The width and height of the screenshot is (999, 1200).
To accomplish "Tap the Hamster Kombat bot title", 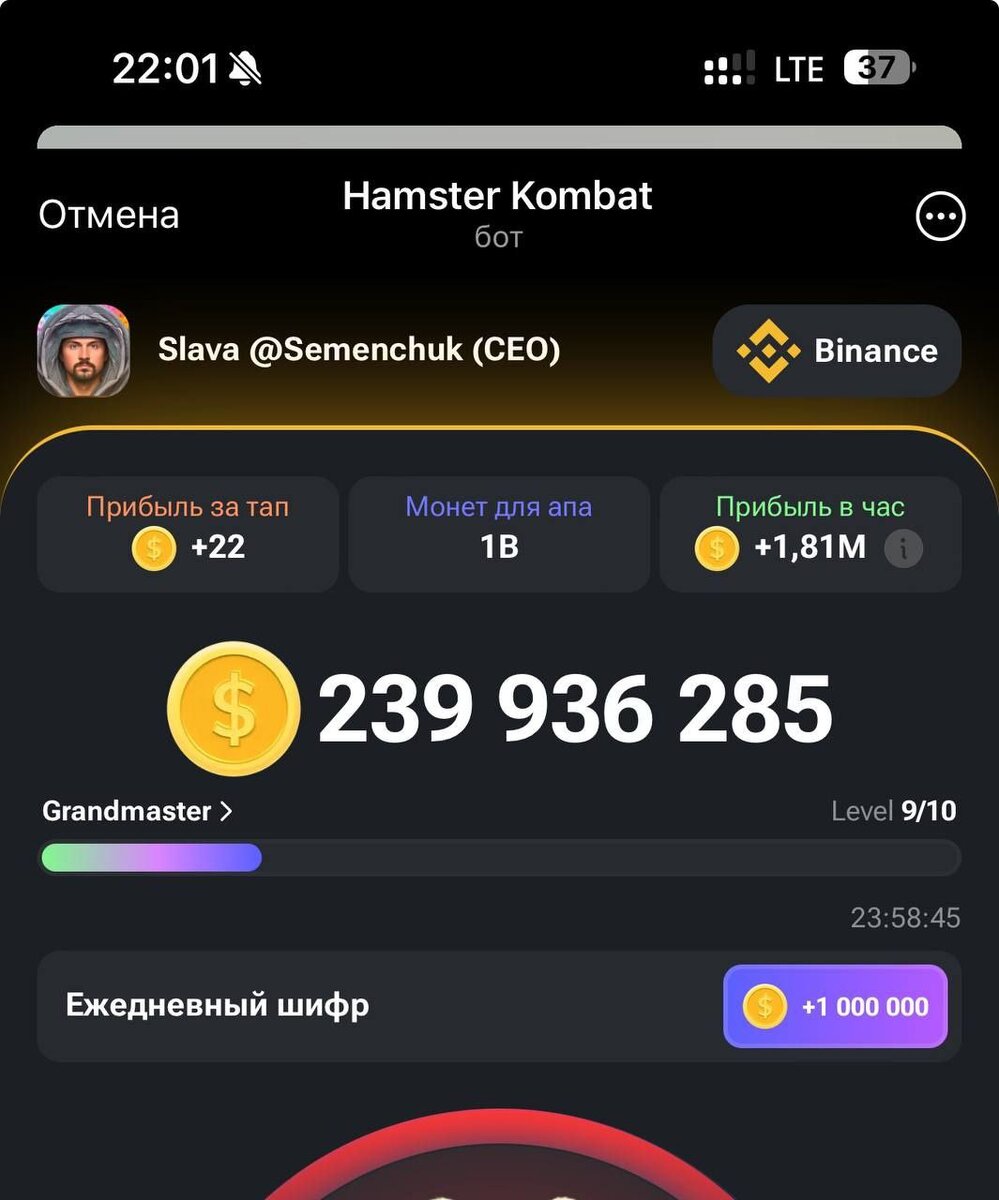I will [x=497, y=195].
